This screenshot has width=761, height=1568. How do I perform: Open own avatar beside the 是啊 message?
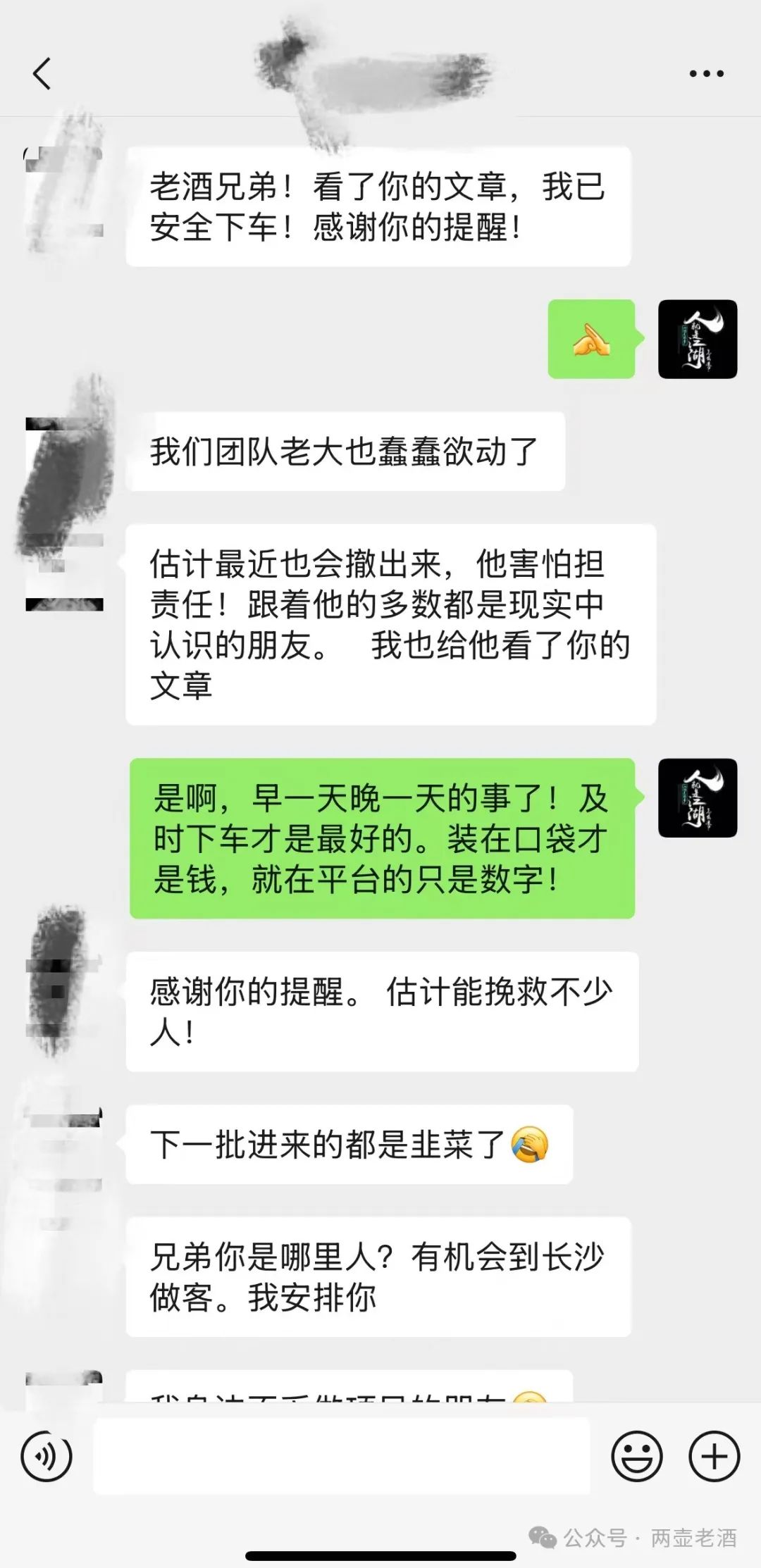pyautogui.click(x=697, y=798)
